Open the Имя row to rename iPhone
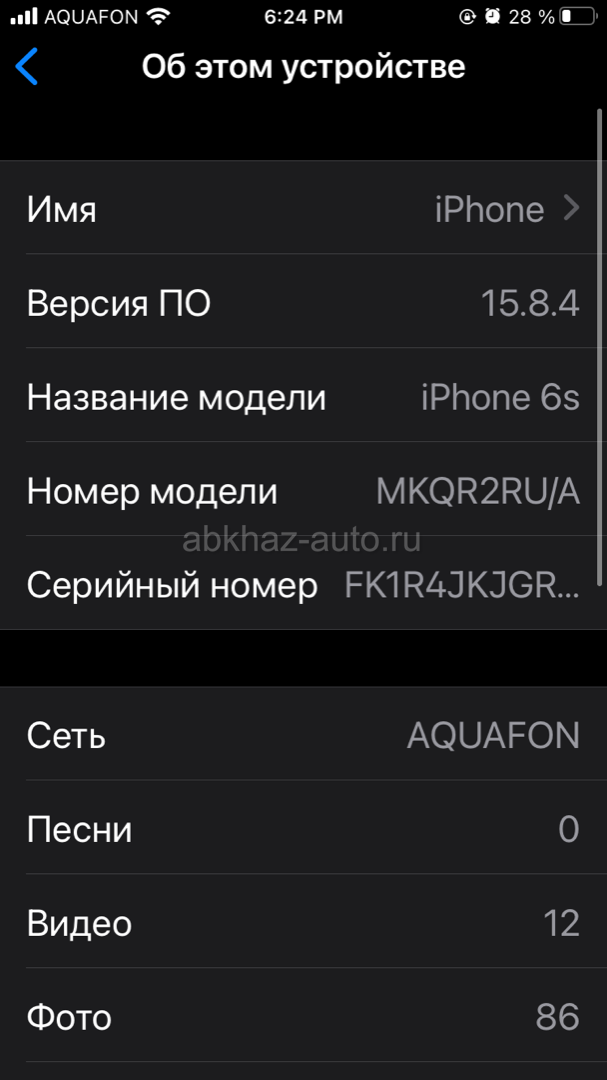 (x=303, y=207)
